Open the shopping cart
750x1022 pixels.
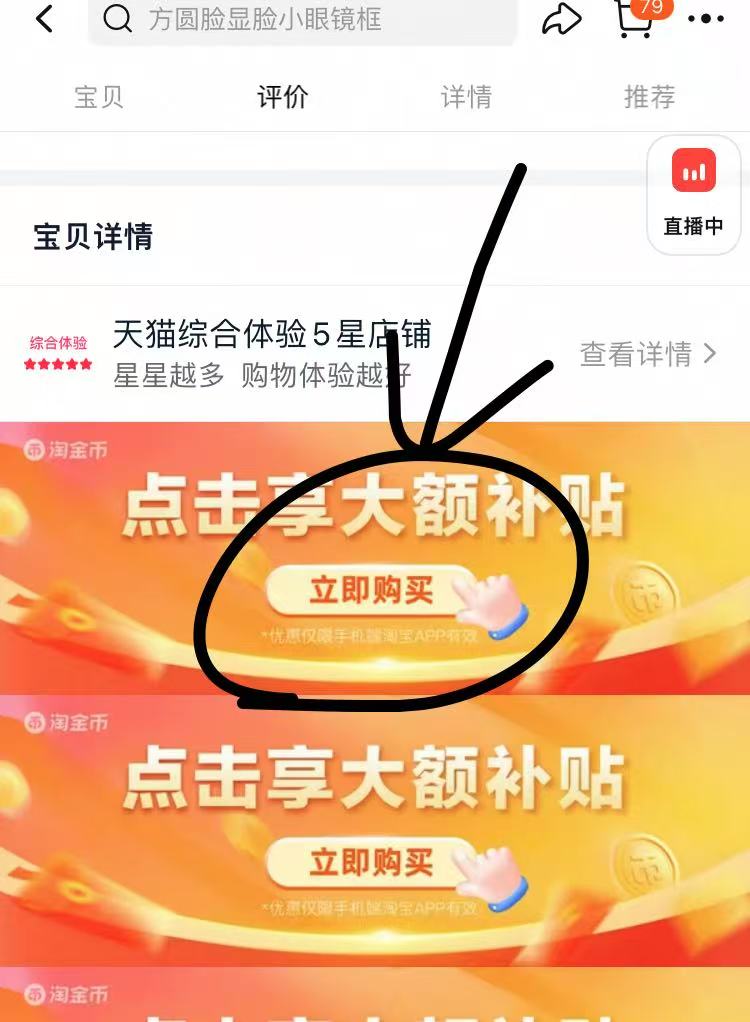pyautogui.click(x=634, y=18)
